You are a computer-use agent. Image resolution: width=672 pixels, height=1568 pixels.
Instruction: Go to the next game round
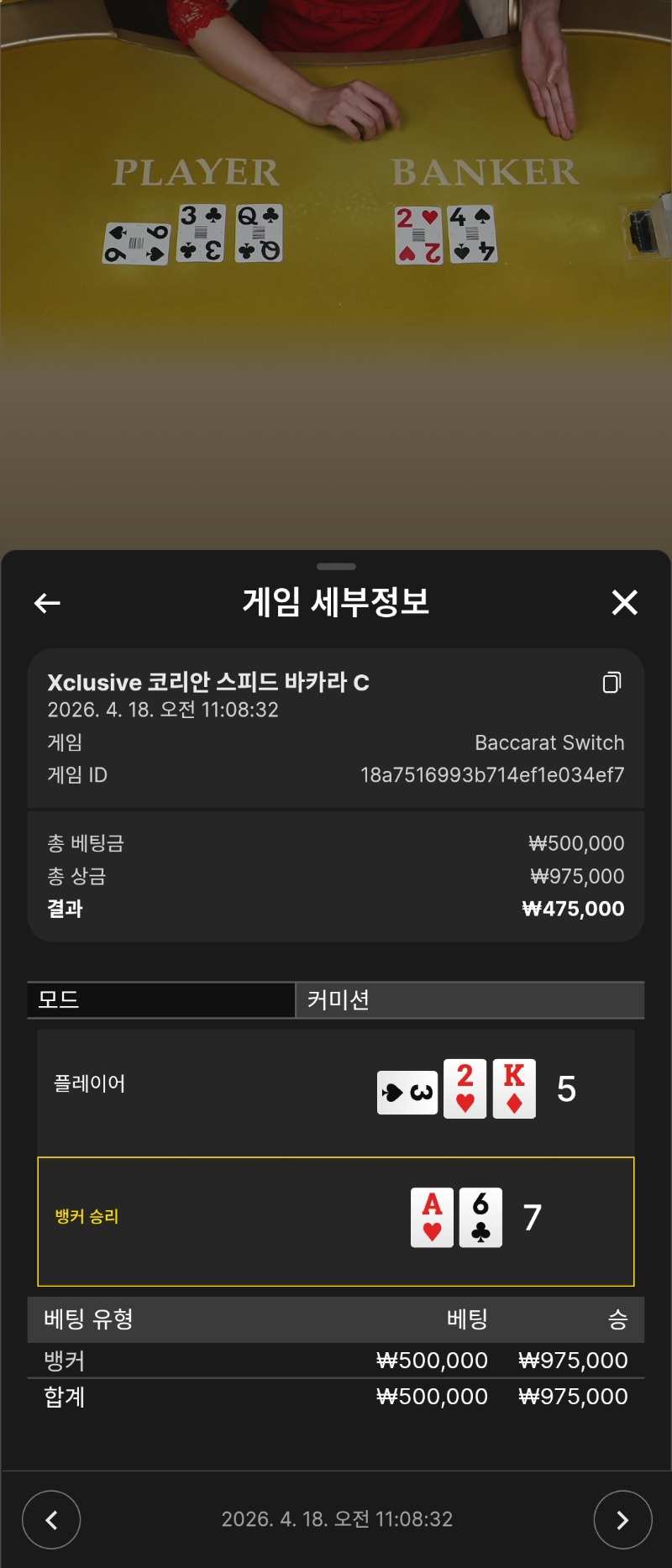click(x=622, y=1519)
